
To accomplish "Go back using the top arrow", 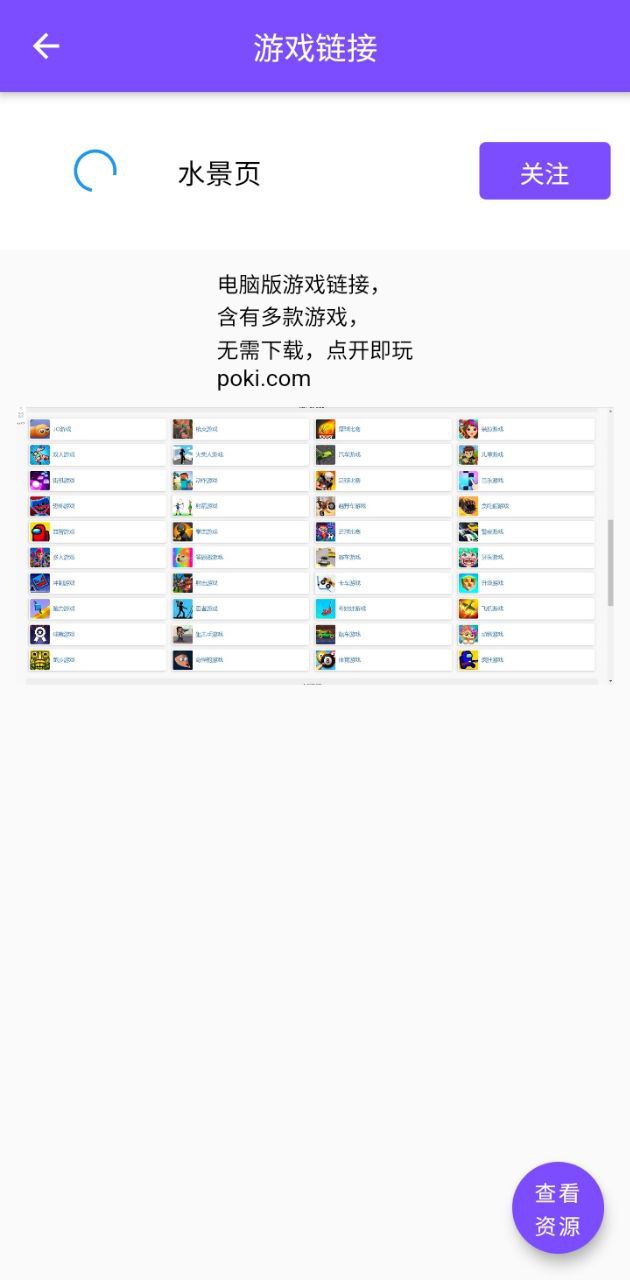I will click(x=46, y=46).
